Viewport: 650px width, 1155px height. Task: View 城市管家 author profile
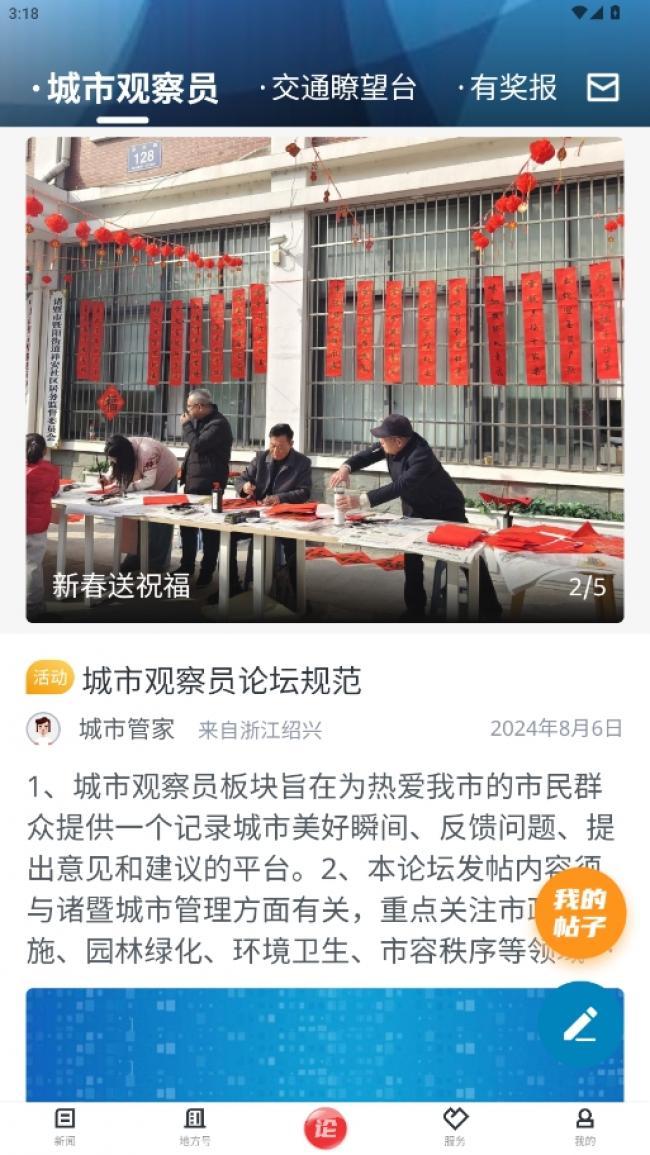(126, 729)
